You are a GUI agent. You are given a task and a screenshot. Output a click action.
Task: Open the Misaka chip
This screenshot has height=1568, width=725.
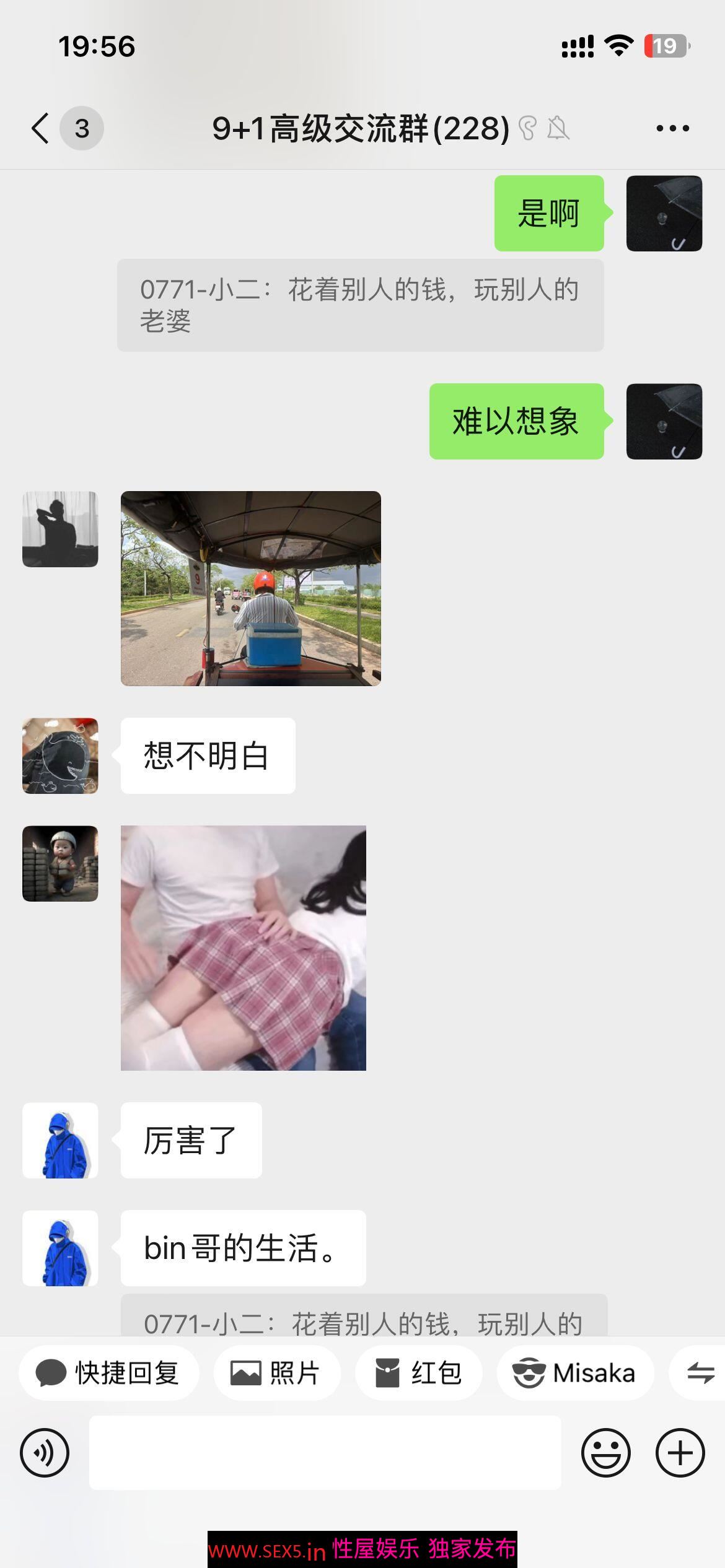[574, 1372]
